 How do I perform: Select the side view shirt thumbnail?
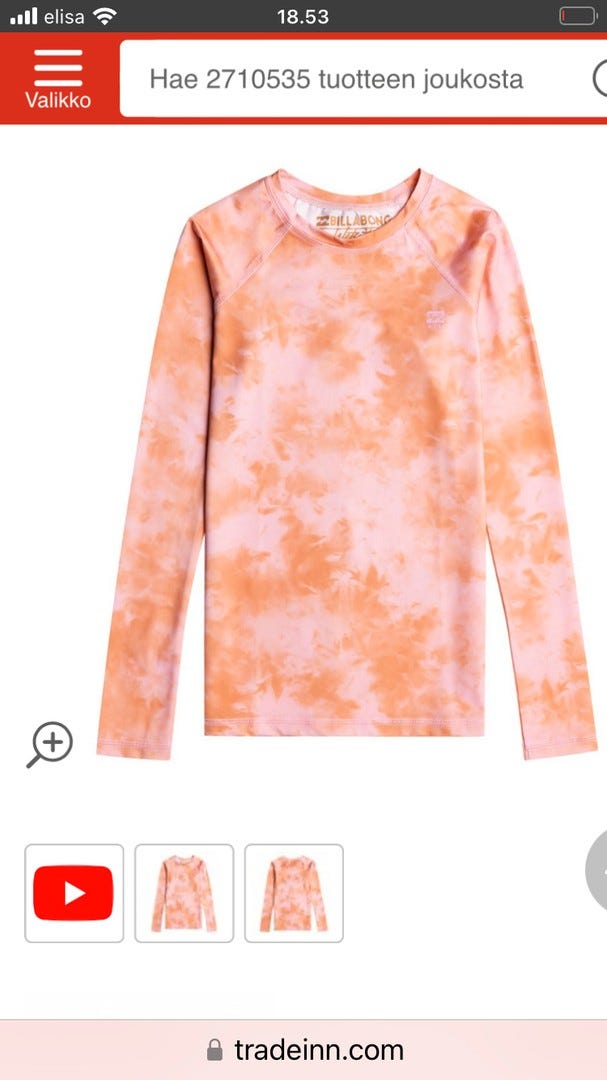(x=294, y=893)
